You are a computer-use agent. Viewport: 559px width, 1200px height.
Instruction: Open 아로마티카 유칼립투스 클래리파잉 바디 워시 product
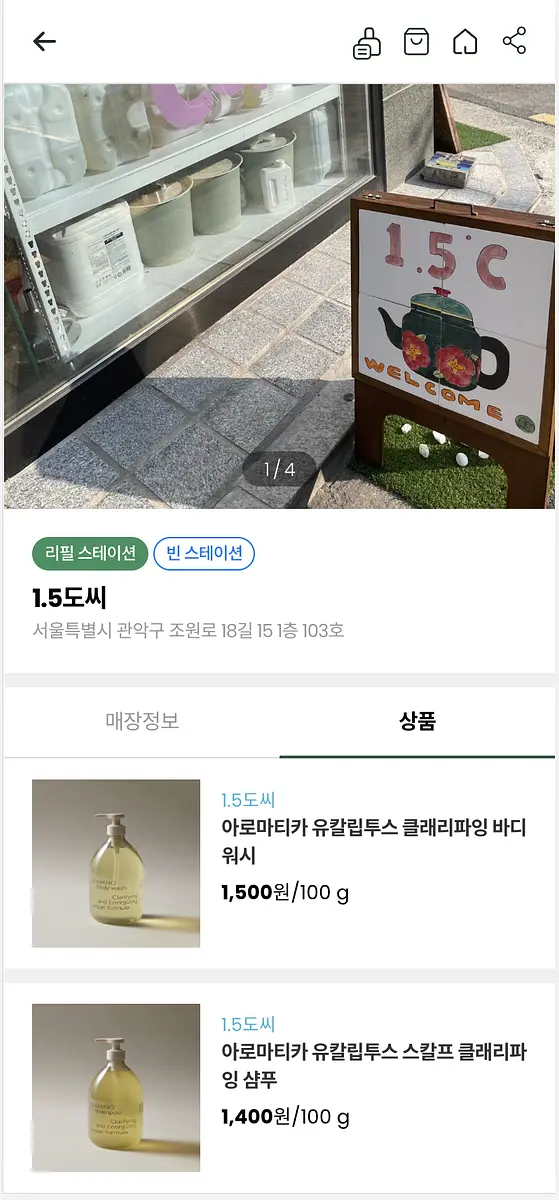click(x=279, y=864)
